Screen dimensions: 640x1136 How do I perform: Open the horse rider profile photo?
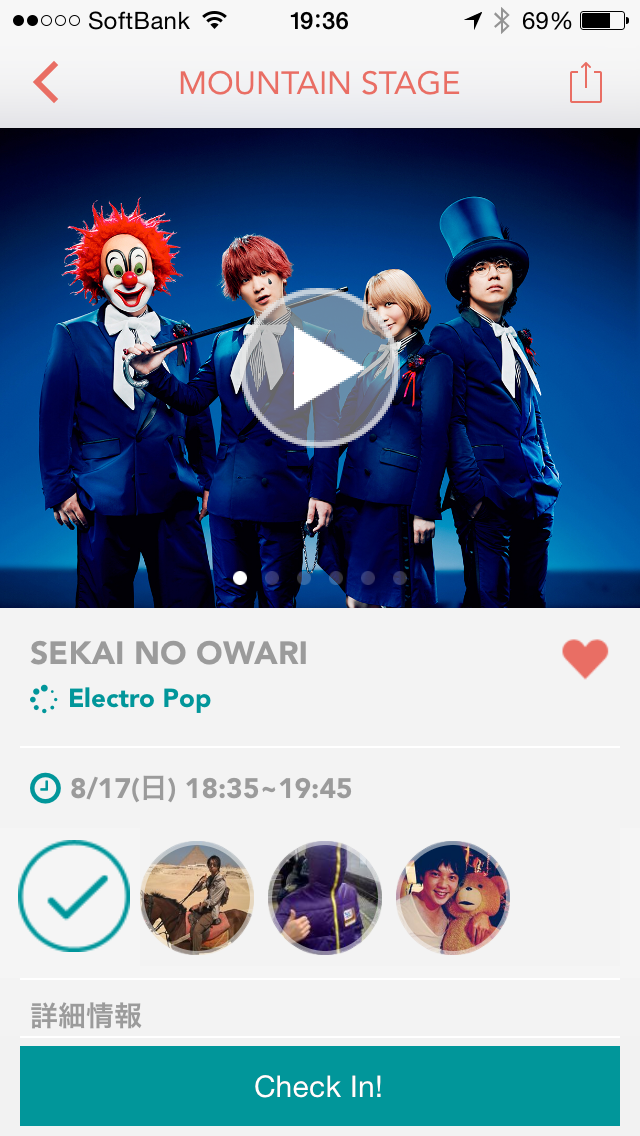[x=197, y=897]
